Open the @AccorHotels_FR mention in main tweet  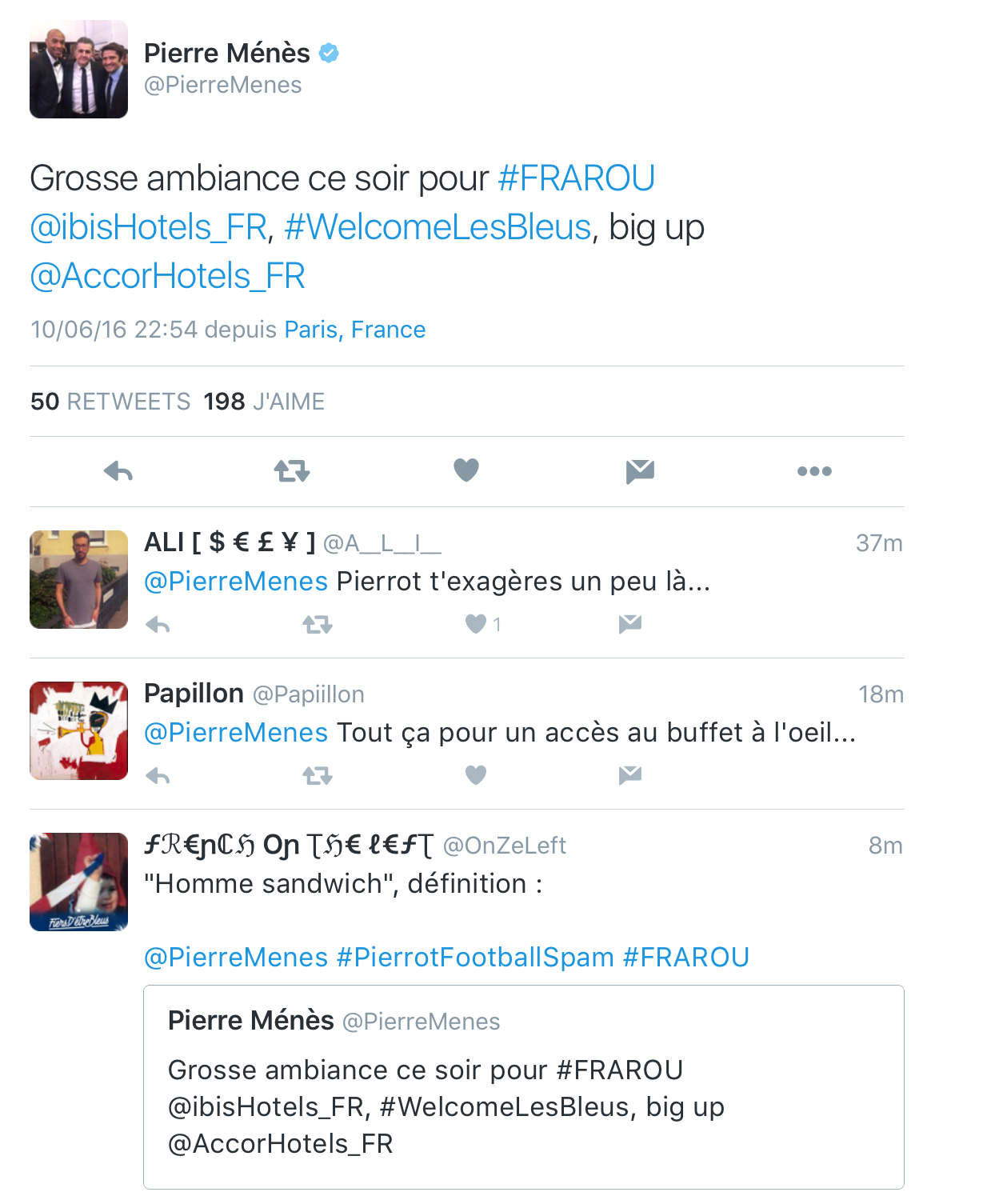click(167, 276)
